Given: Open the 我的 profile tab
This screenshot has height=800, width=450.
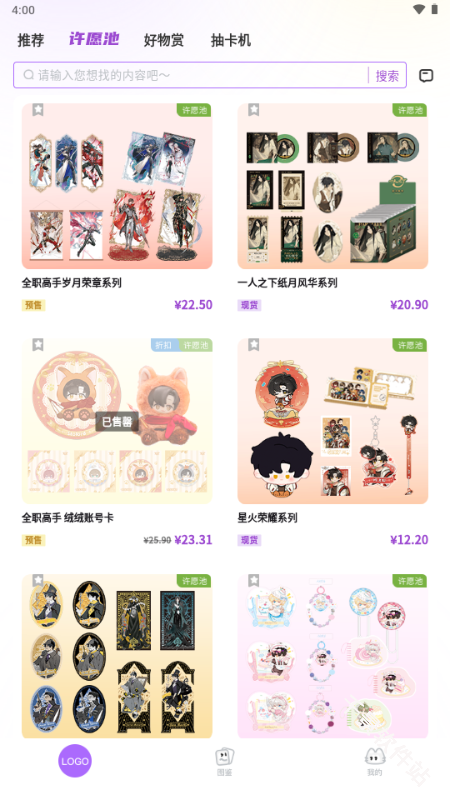Looking at the screenshot, I should [x=374, y=762].
